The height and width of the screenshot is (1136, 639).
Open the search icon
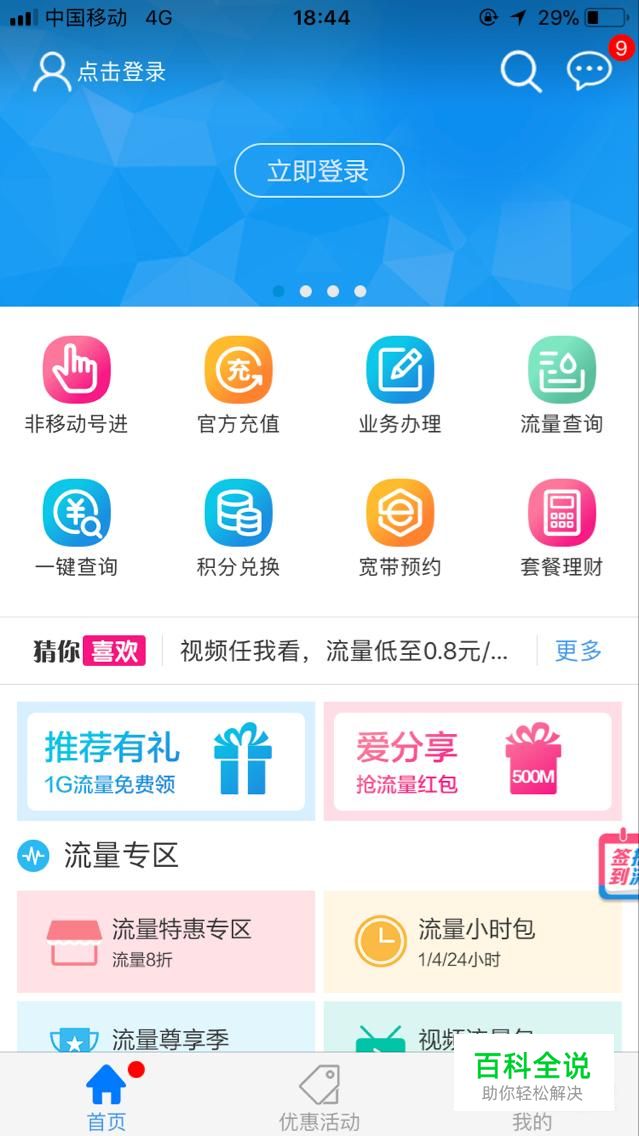point(520,72)
